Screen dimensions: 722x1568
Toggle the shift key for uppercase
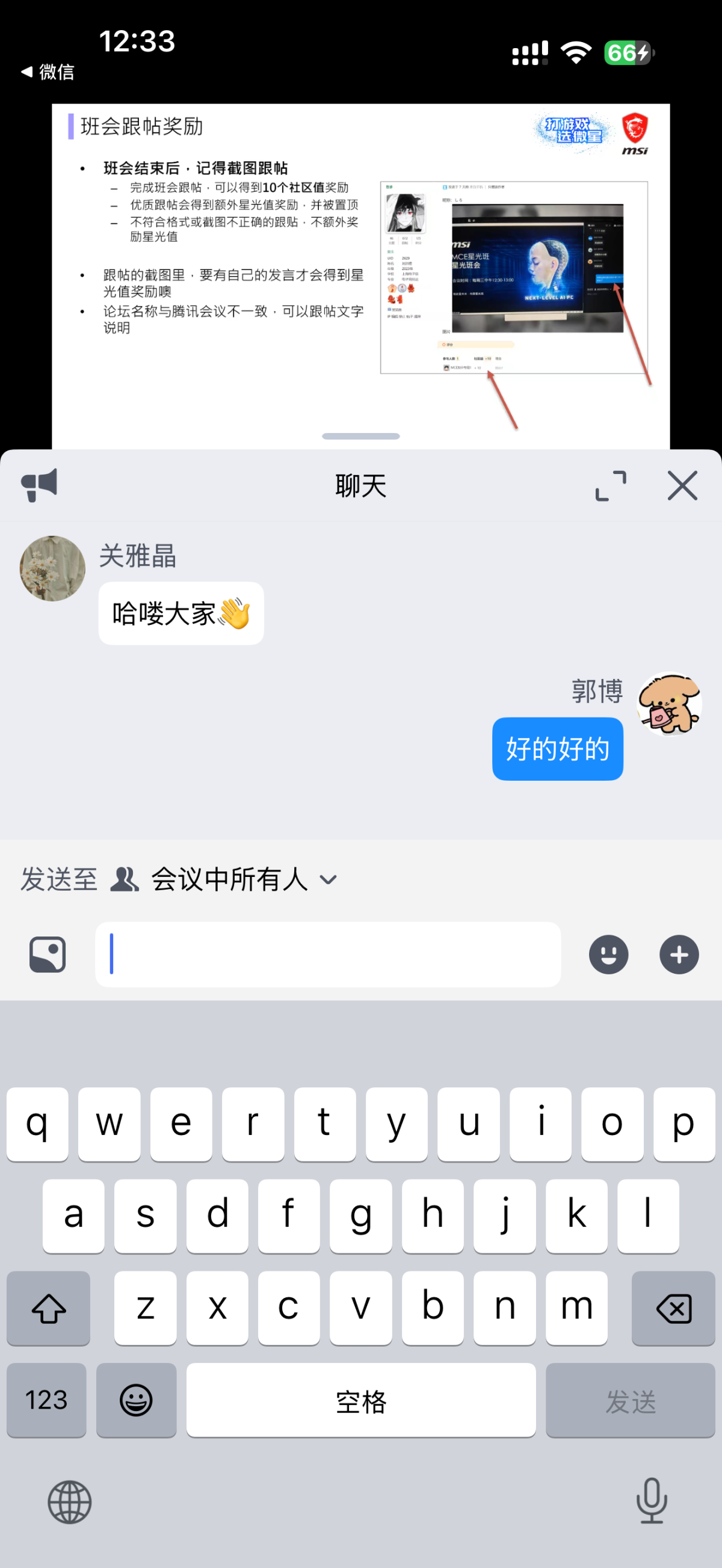(x=48, y=1309)
